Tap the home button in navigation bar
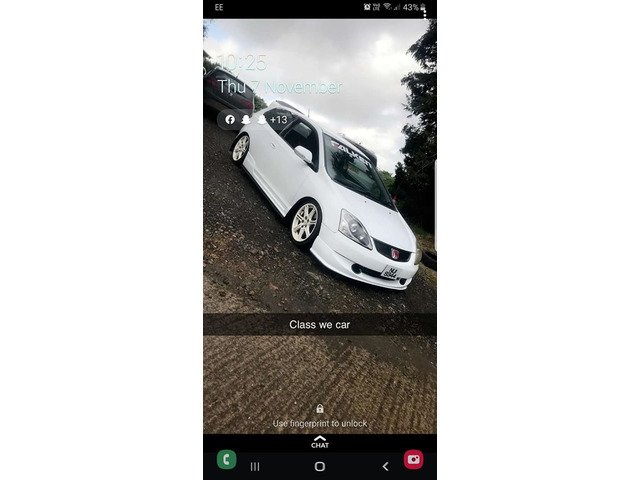Viewport: 640px width, 480px height. coord(319,466)
